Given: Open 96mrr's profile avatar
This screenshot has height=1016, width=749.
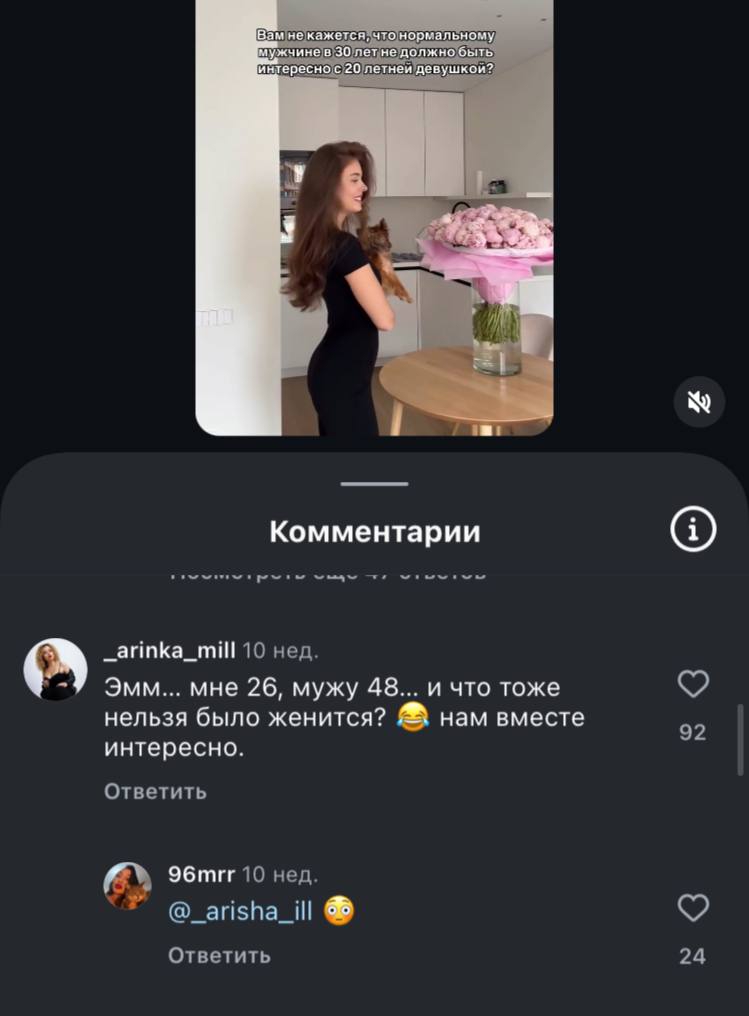Looking at the screenshot, I should (127, 885).
